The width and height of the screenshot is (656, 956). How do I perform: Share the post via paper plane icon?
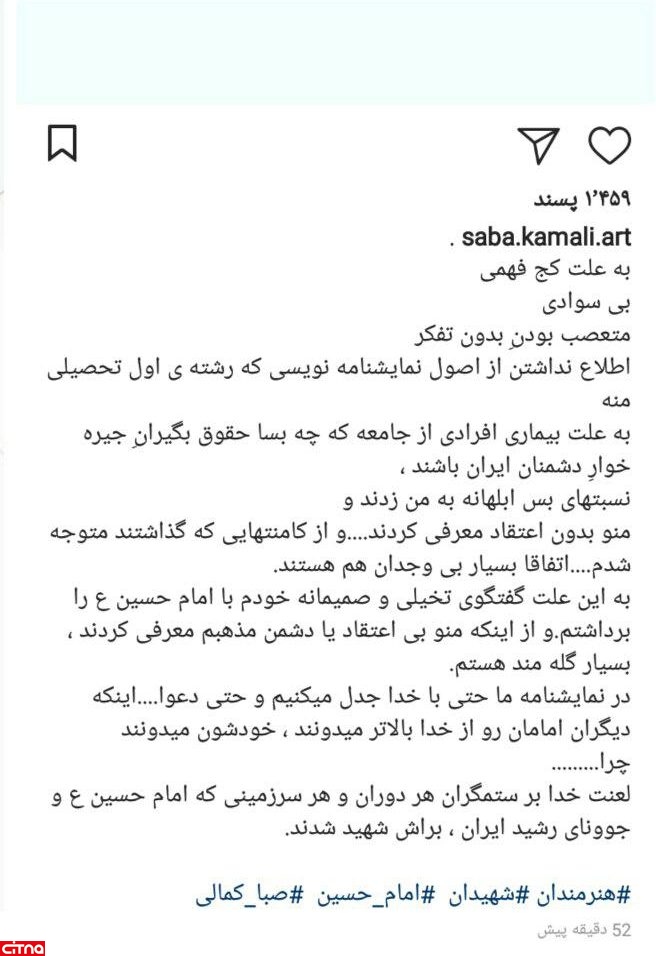540,146
